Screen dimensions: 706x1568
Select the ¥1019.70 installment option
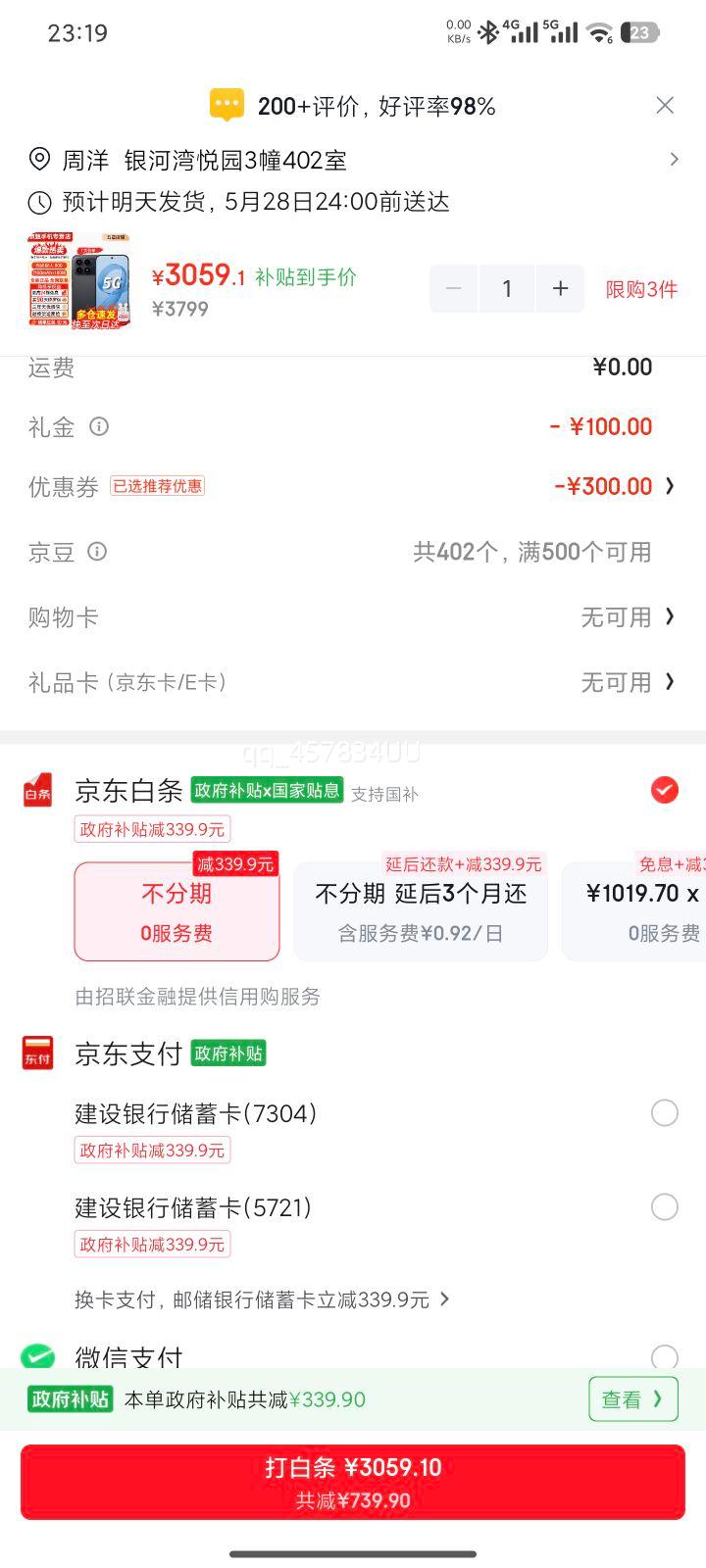pos(634,911)
